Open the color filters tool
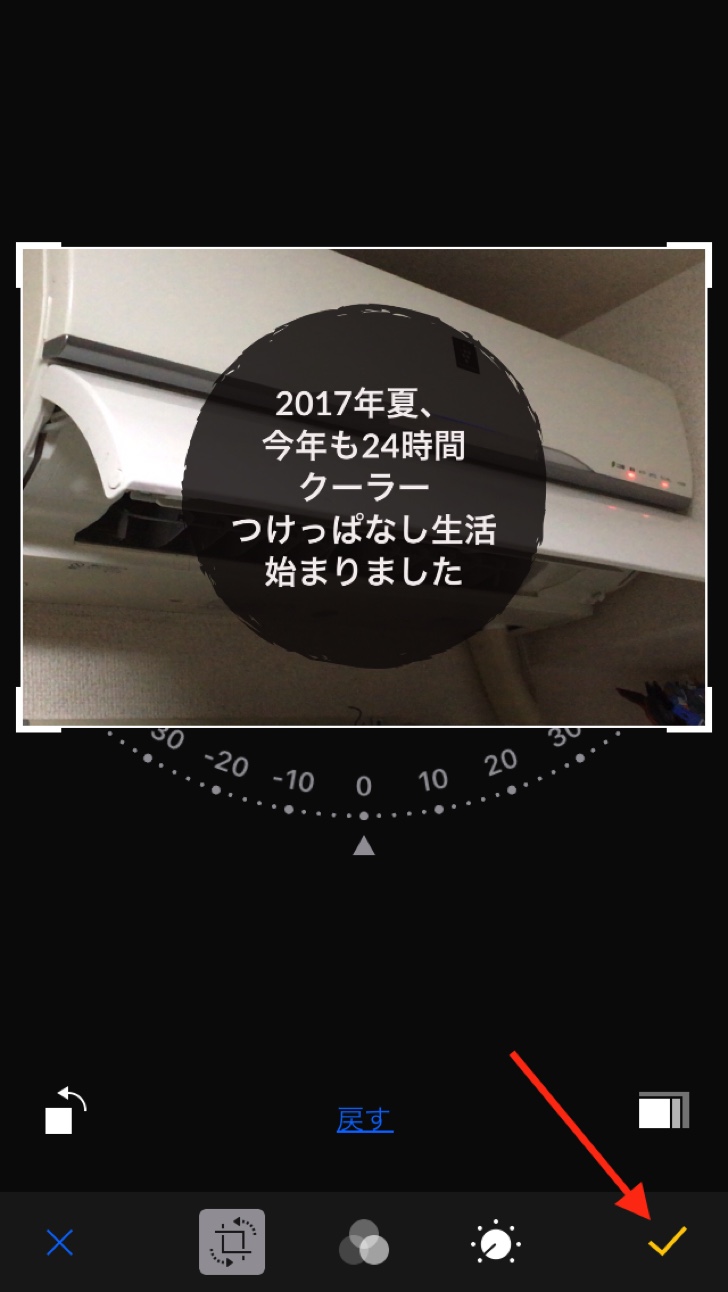The image size is (728, 1292). pyautogui.click(x=364, y=1243)
